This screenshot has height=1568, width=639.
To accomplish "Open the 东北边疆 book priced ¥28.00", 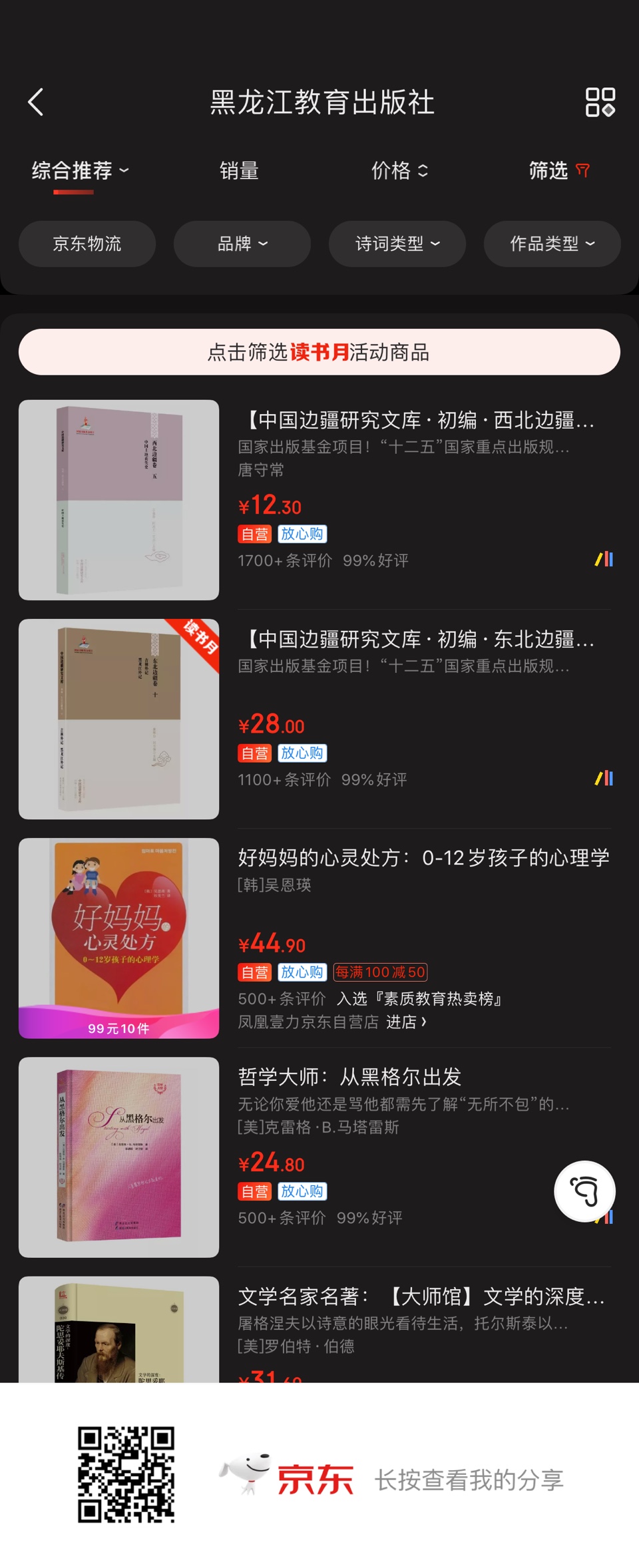I will point(416,640).
